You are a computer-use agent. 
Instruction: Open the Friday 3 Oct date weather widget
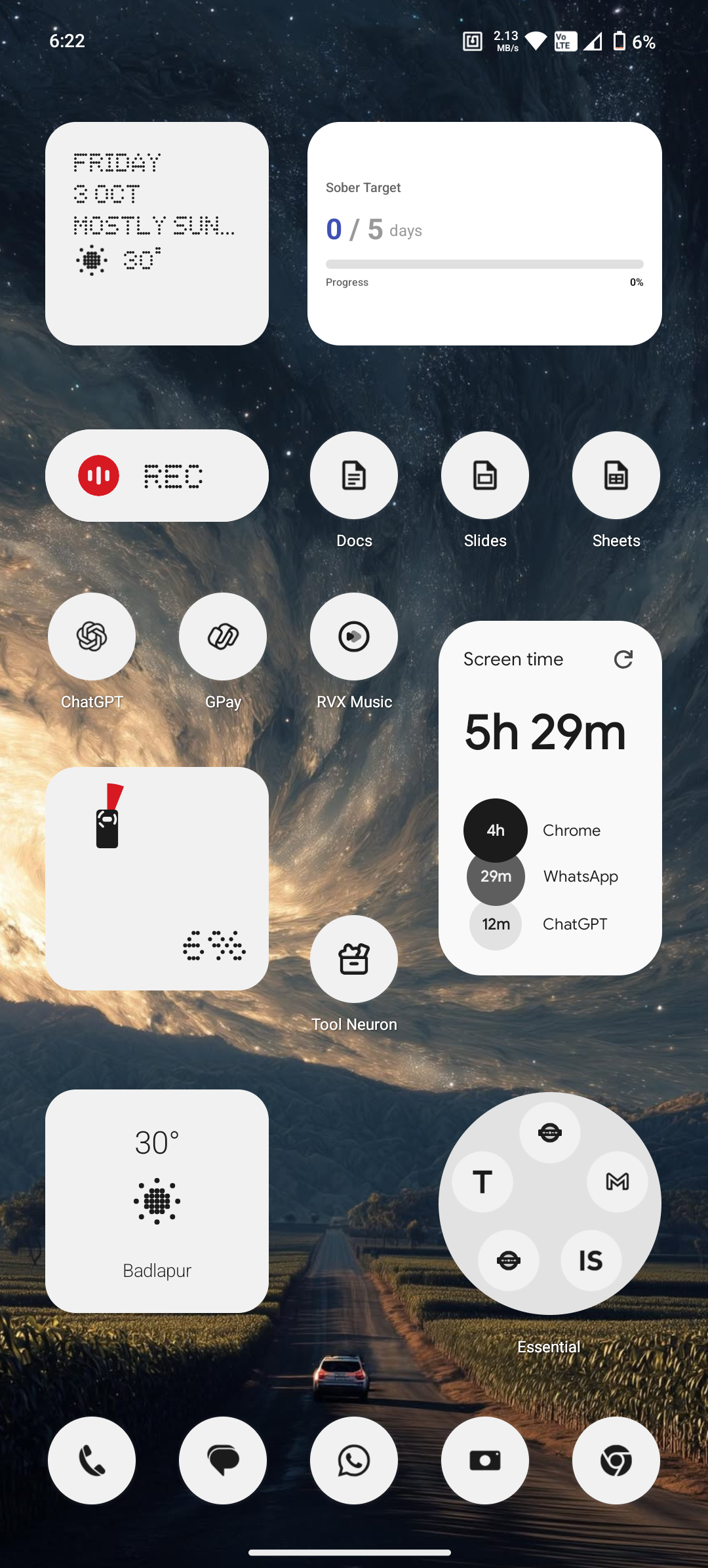pyautogui.click(x=157, y=234)
